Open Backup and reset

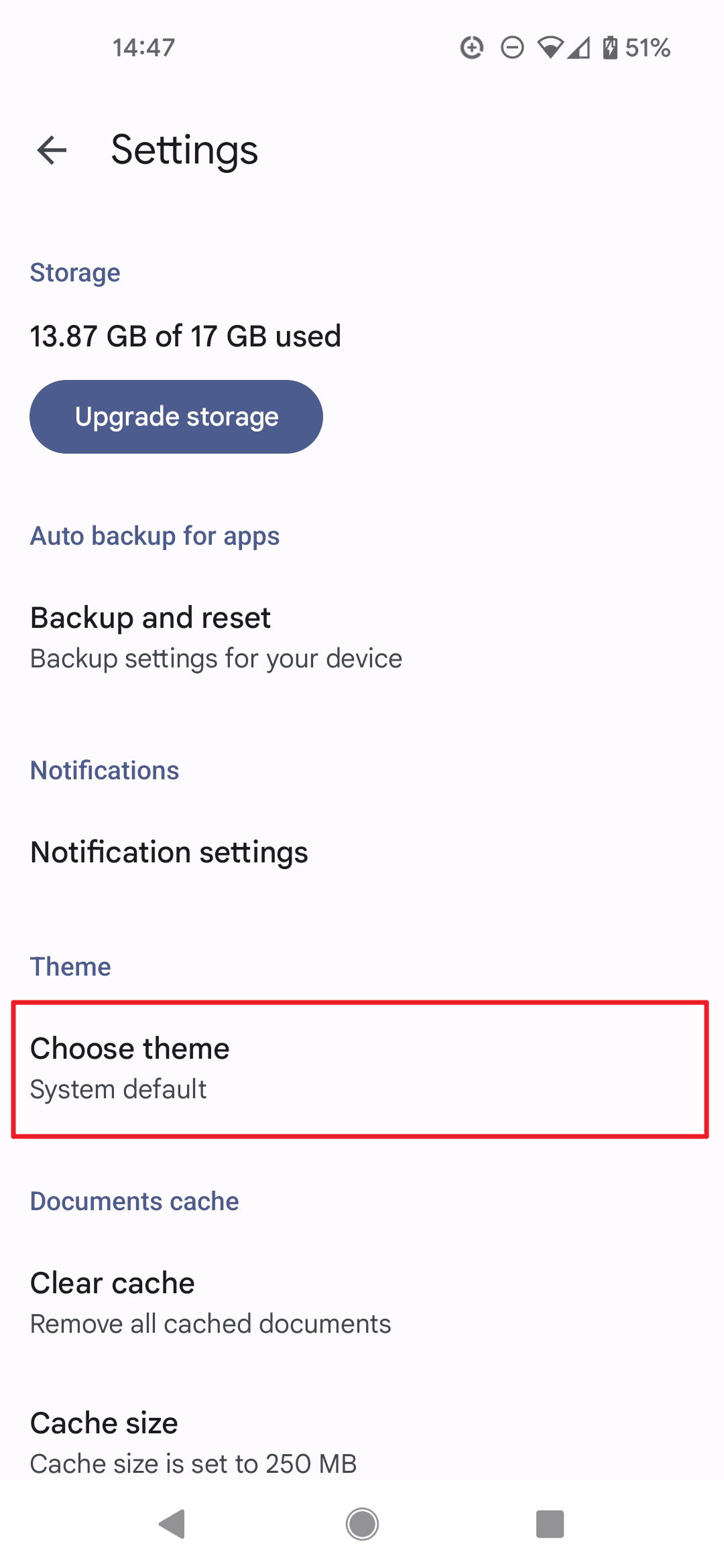tap(362, 637)
